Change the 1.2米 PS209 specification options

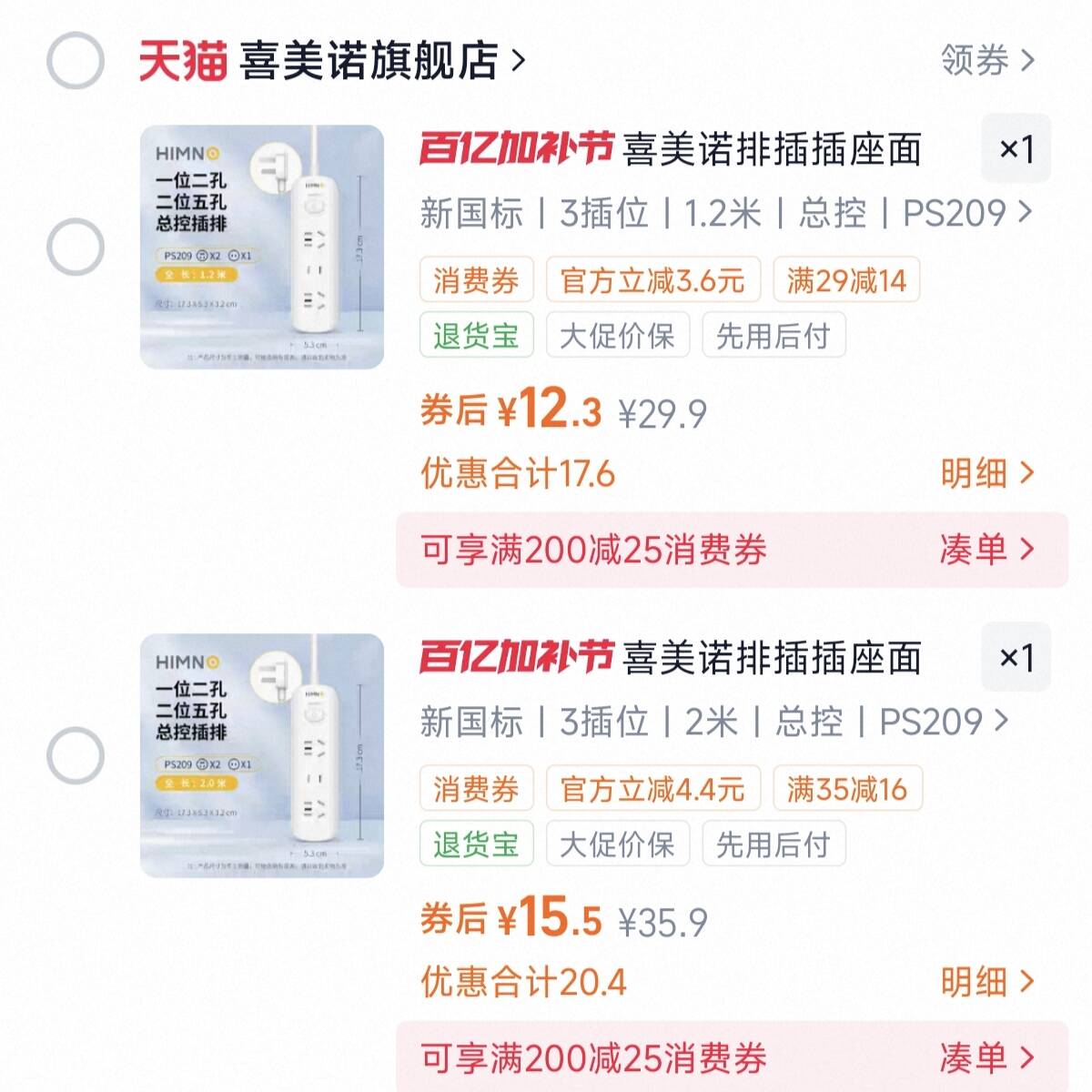(x=726, y=213)
